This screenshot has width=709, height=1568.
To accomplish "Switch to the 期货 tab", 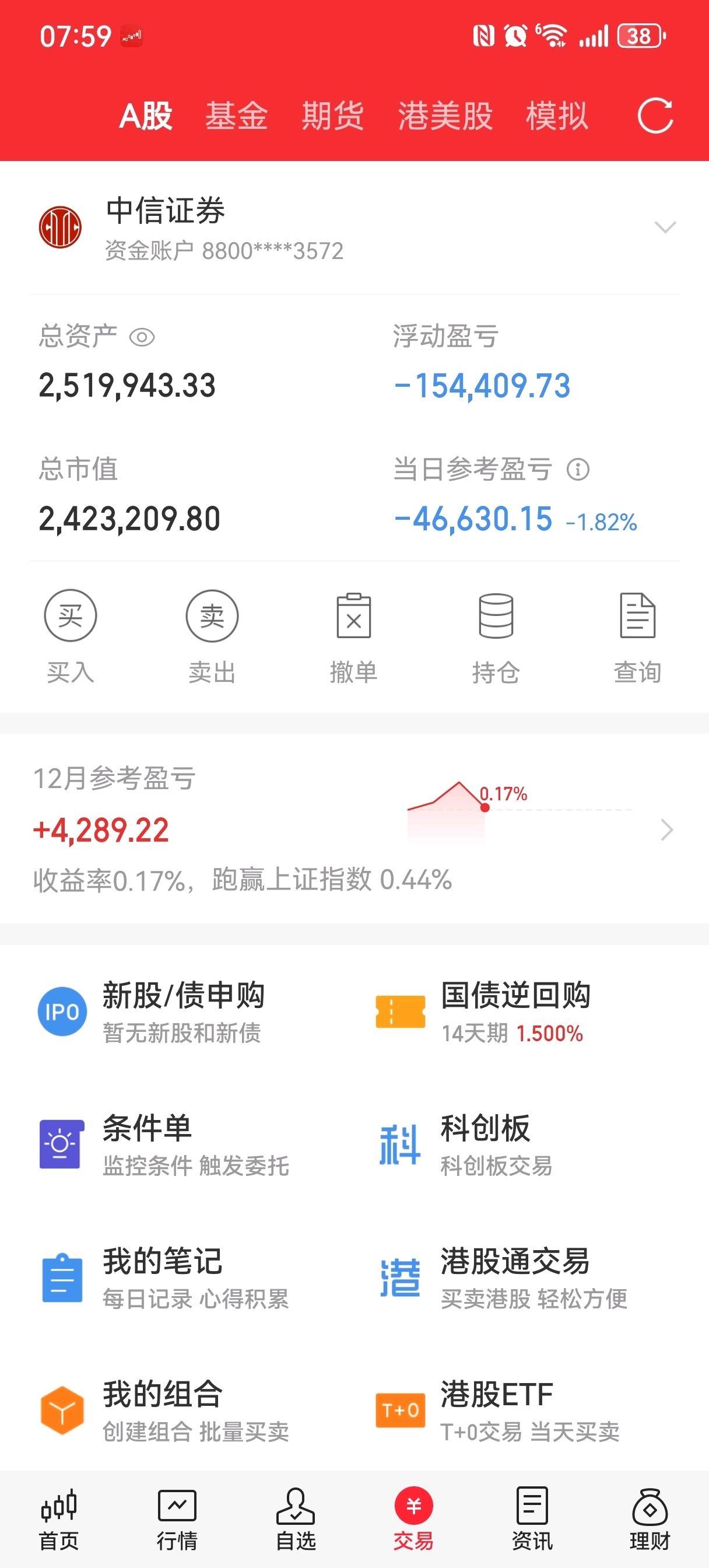I will pyautogui.click(x=332, y=116).
